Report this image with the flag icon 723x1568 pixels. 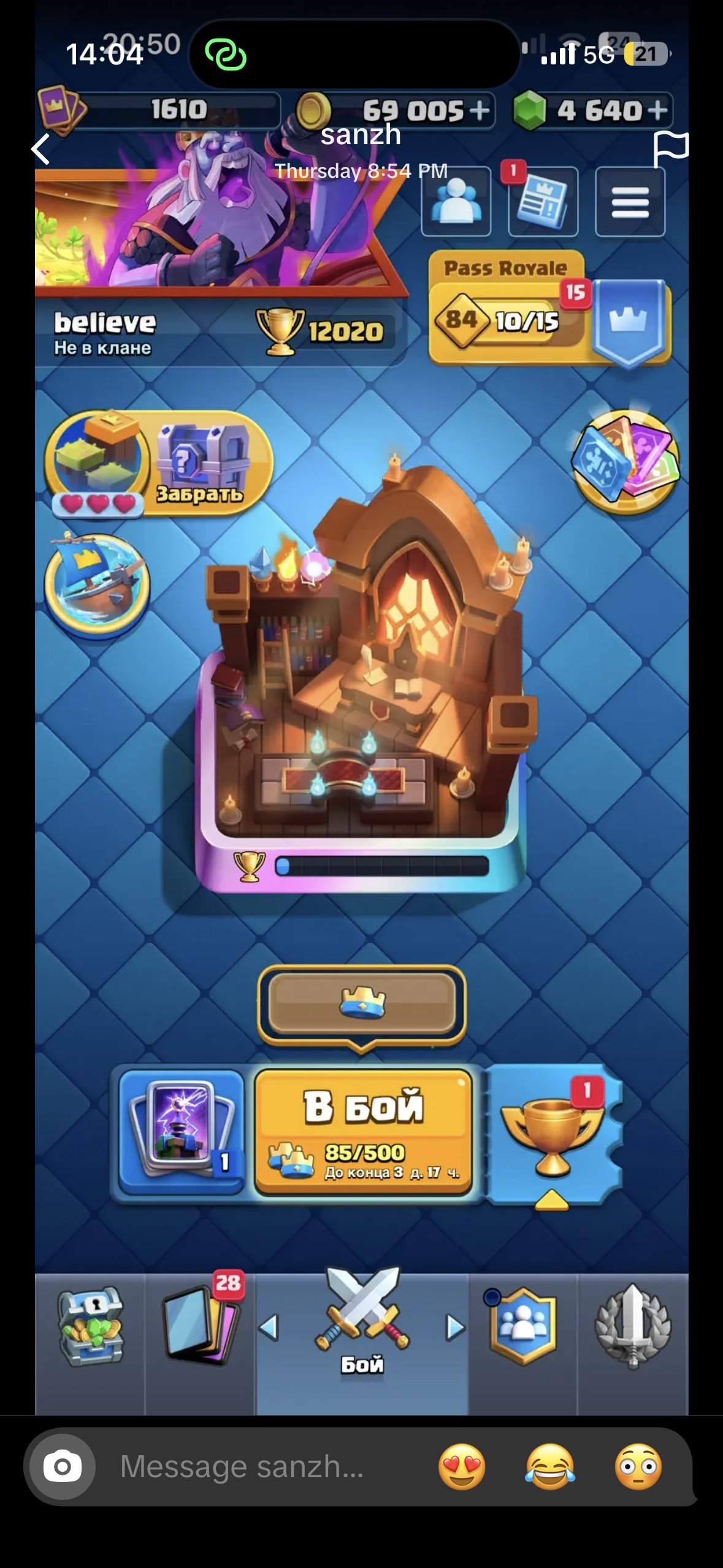(671, 149)
